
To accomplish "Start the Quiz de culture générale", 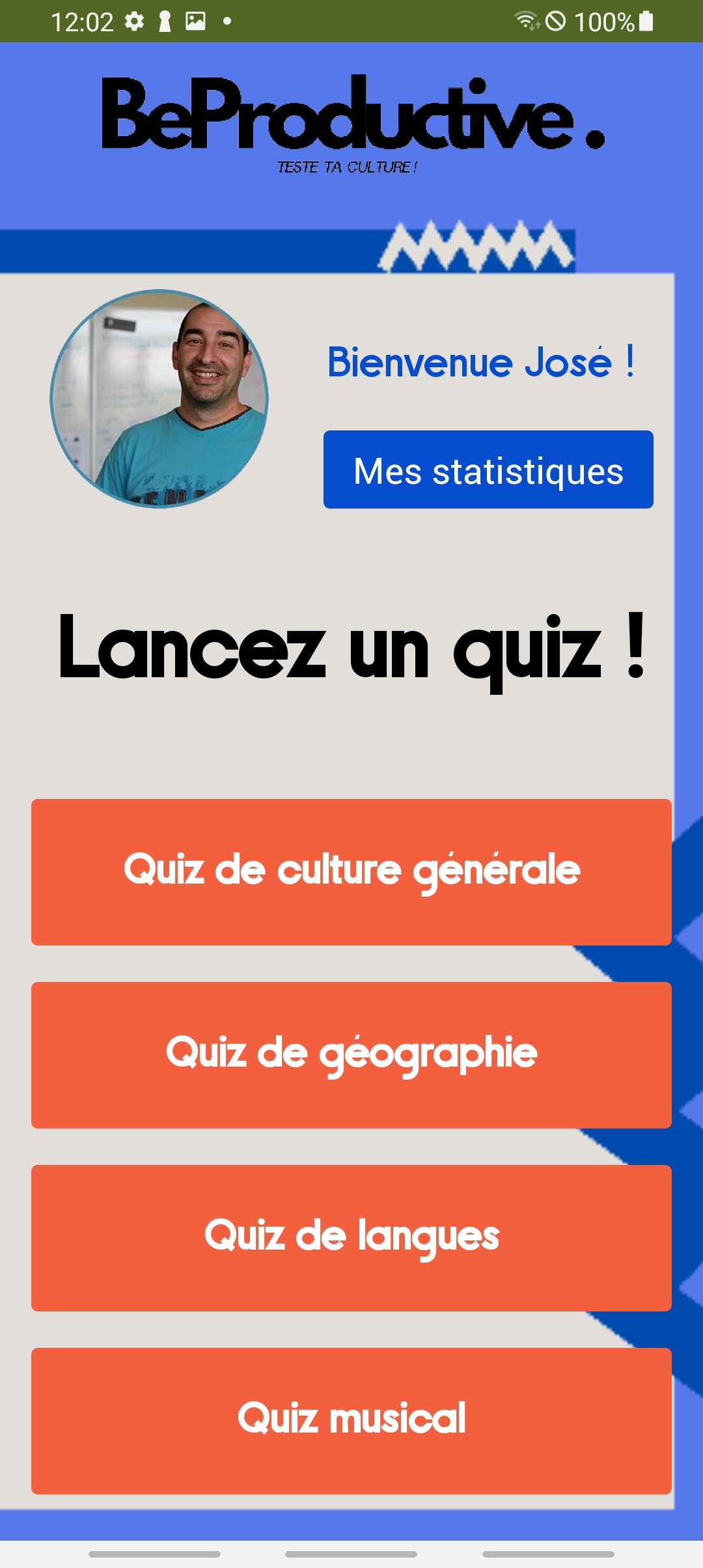I will click(351, 872).
